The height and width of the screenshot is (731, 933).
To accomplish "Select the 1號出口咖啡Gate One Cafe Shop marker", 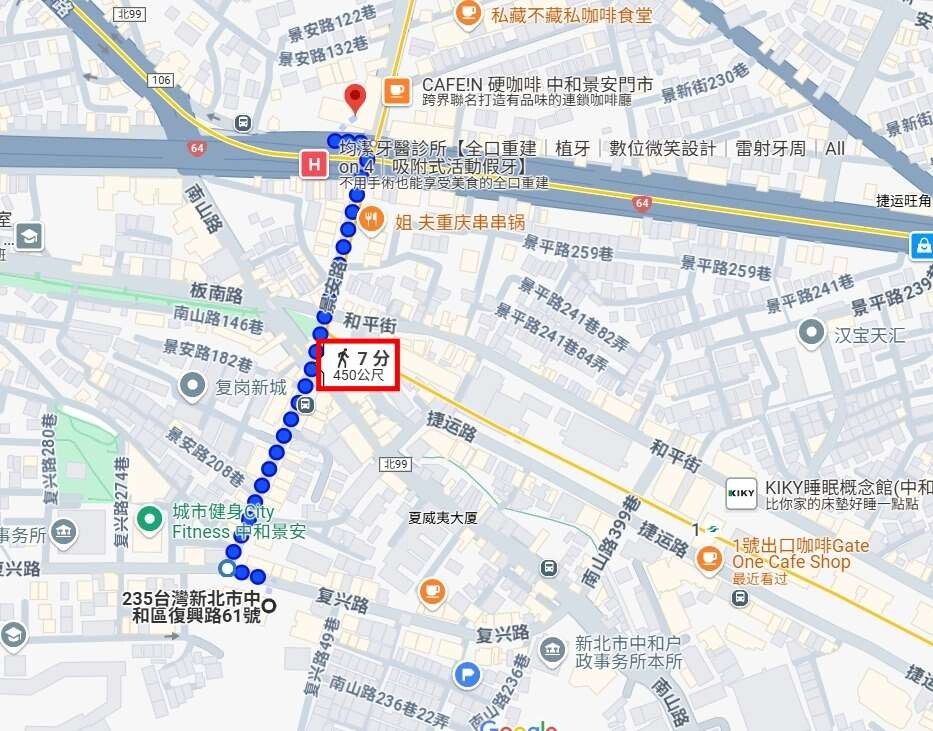I will point(708,557).
